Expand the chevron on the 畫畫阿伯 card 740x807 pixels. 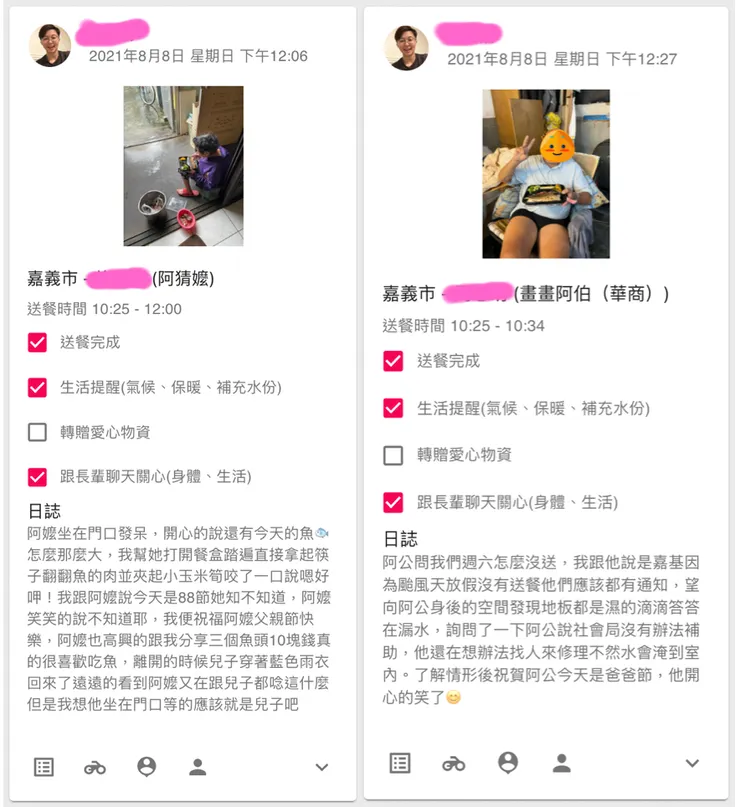click(x=690, y=762)
